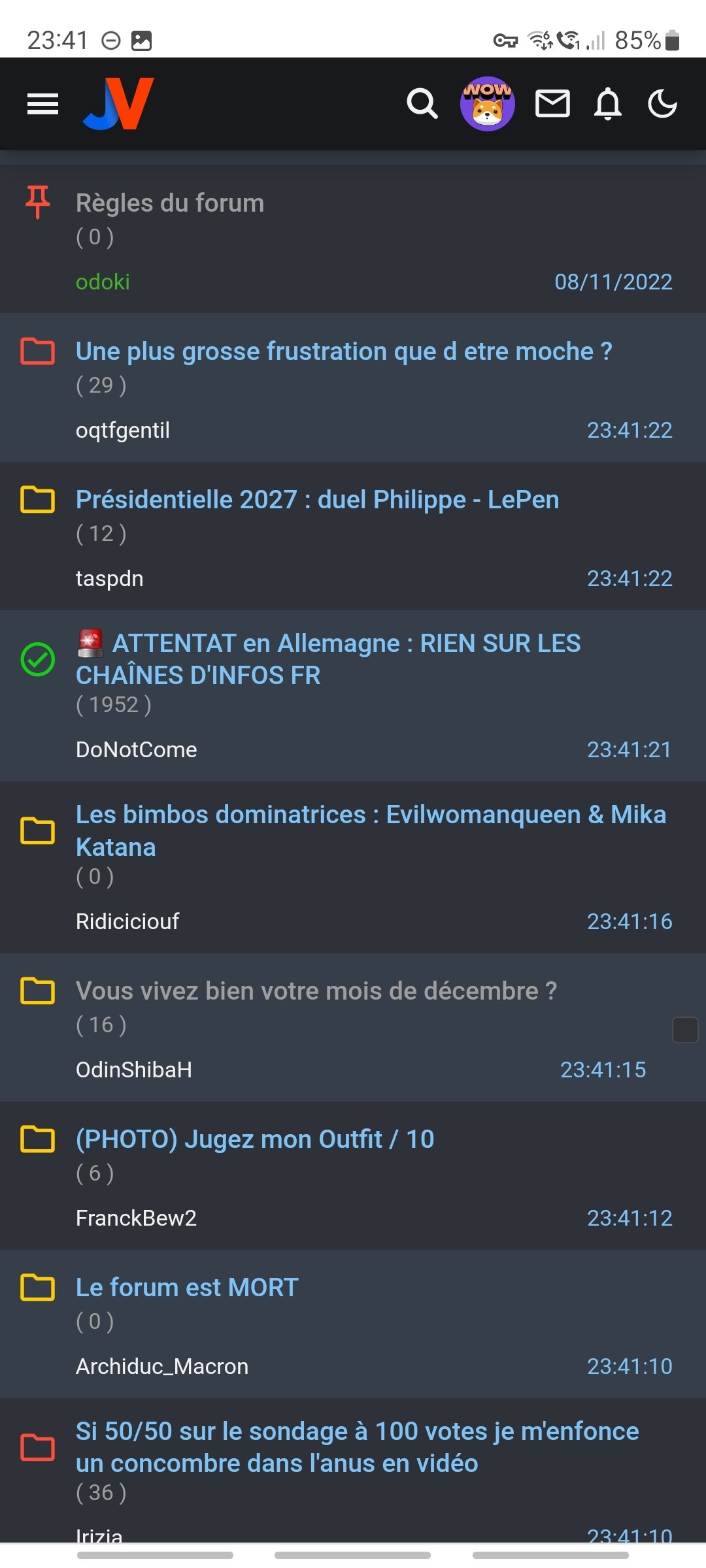Open topic about grosse frustration d'etre moche

(x=344, y=351)
